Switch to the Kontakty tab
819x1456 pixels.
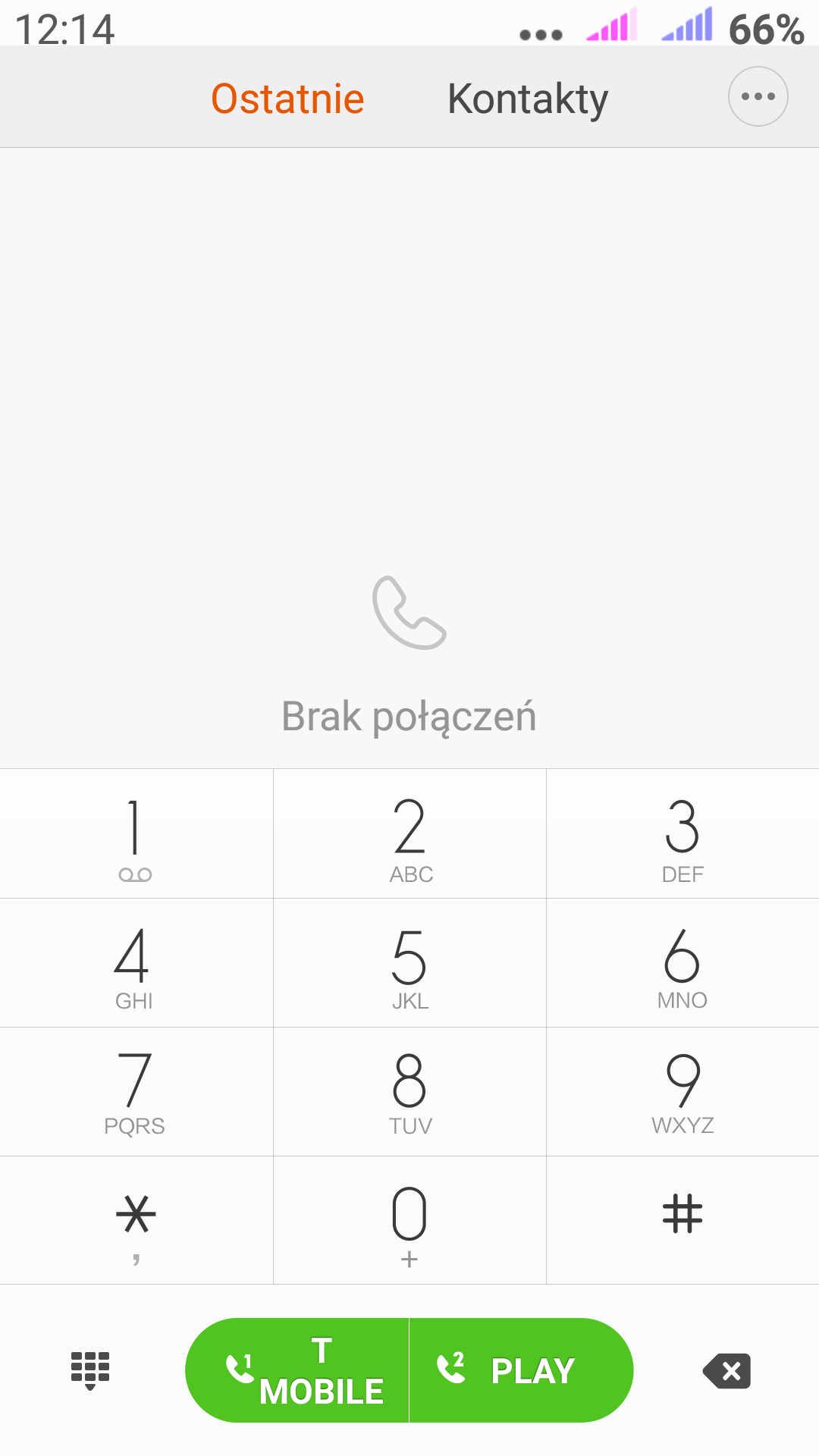(528, 99)
